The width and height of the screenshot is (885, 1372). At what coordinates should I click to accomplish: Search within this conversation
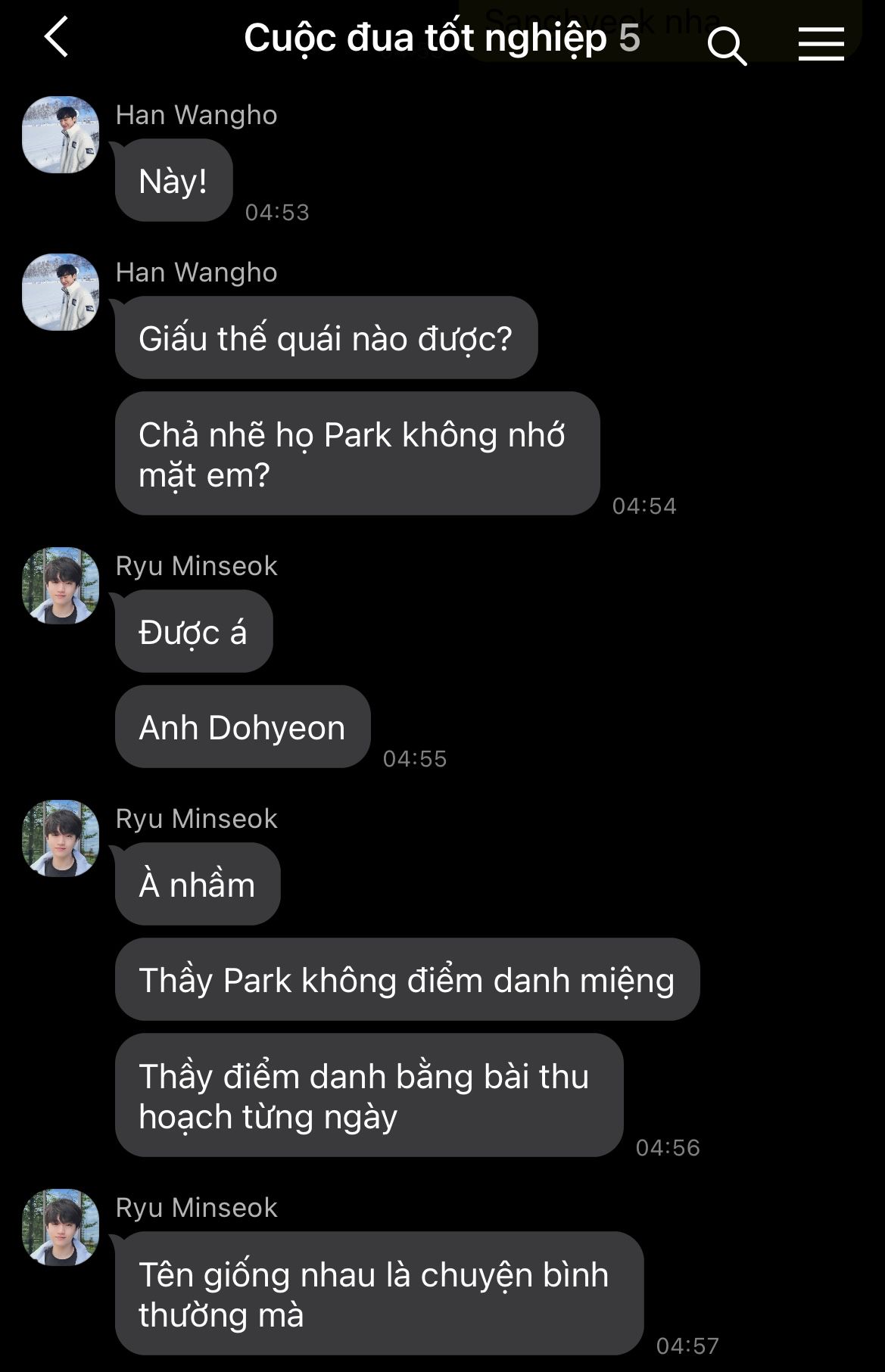pyautogui.click(x=727, y=45)
